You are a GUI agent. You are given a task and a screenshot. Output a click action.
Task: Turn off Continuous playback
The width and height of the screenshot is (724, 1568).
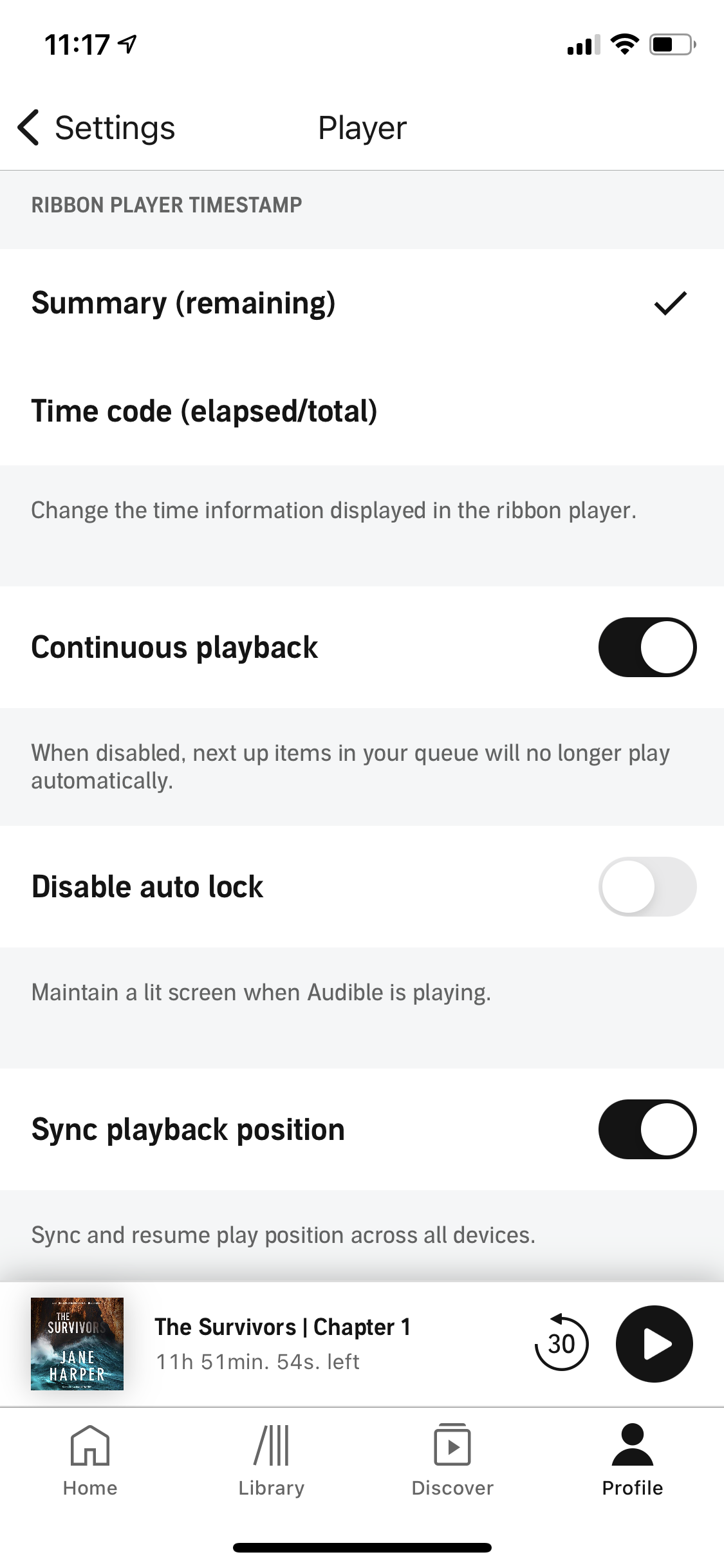pos(647,647)
